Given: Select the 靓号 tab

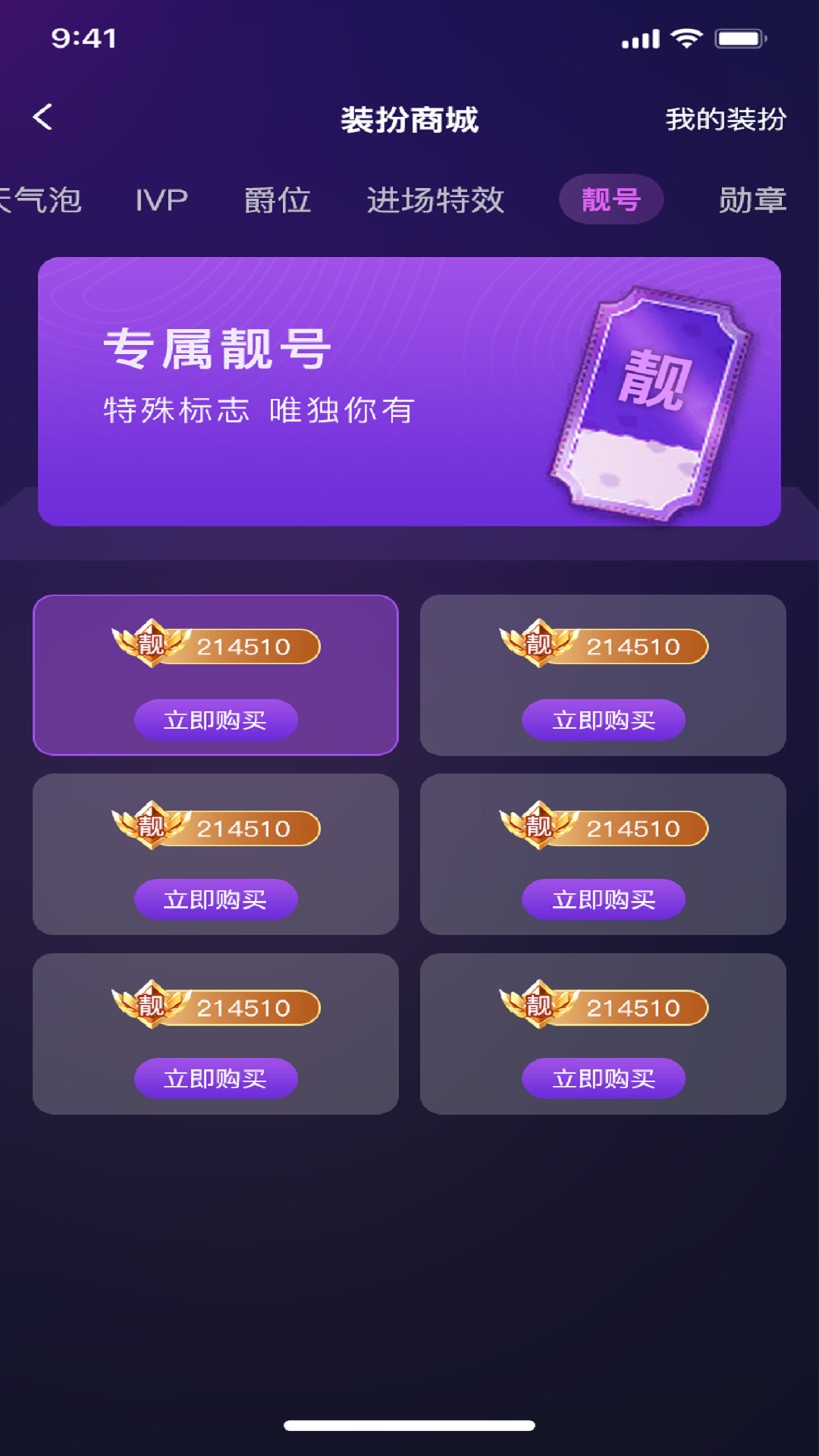Looking at the screenshot, I should click(611, 200).
